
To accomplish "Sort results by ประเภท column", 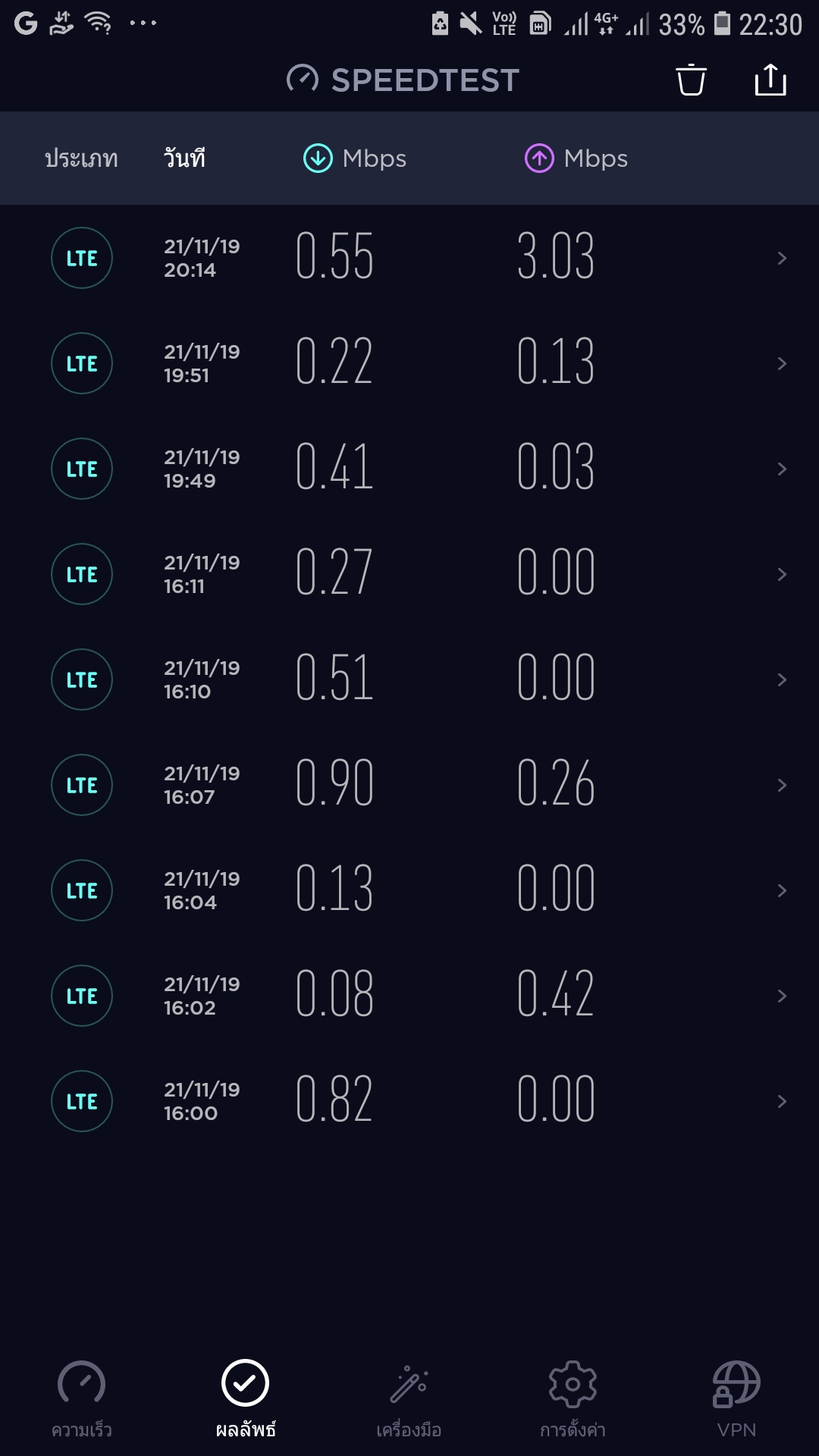I will pos(81,158).
